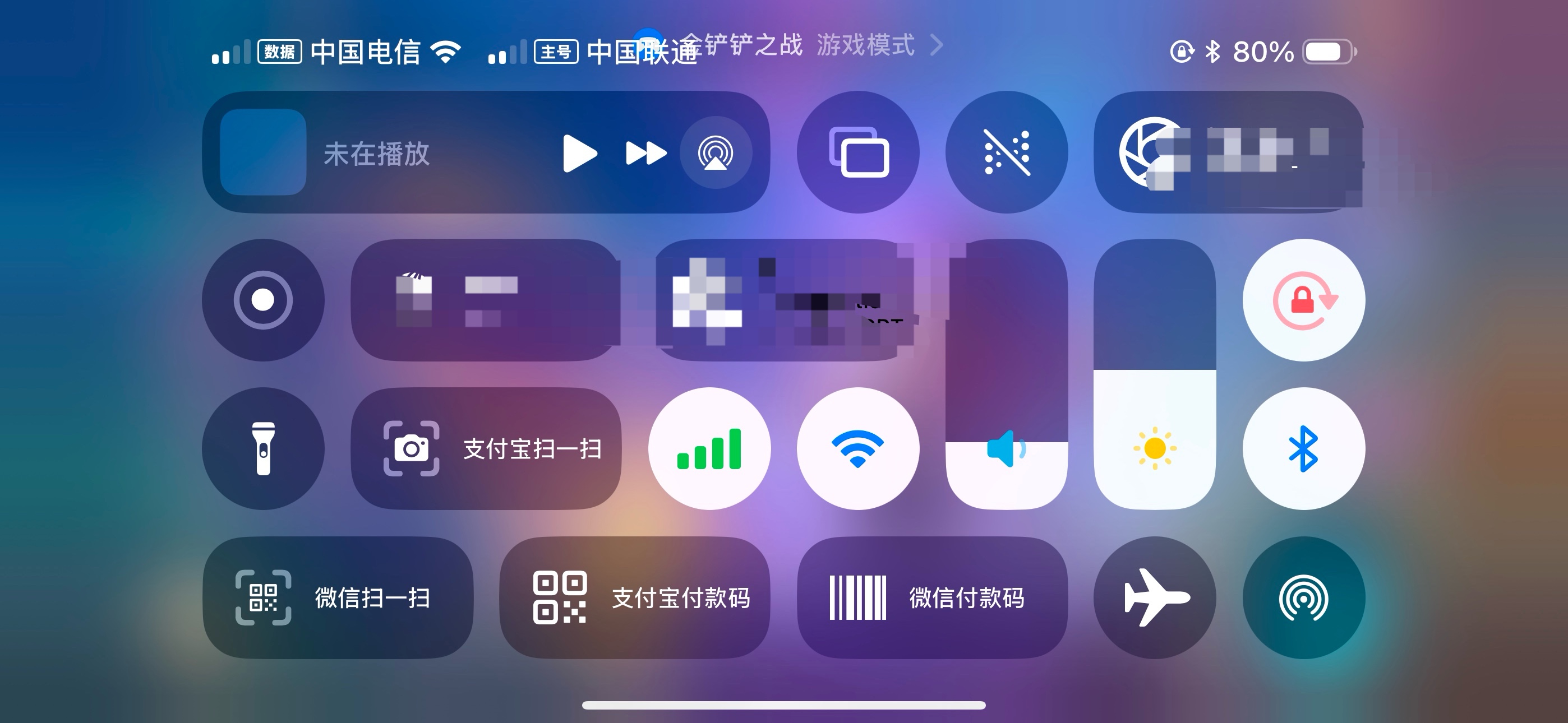Open the AirPlay audio output picker
This screenshot has height=723, width=1568.
point(715,154)
